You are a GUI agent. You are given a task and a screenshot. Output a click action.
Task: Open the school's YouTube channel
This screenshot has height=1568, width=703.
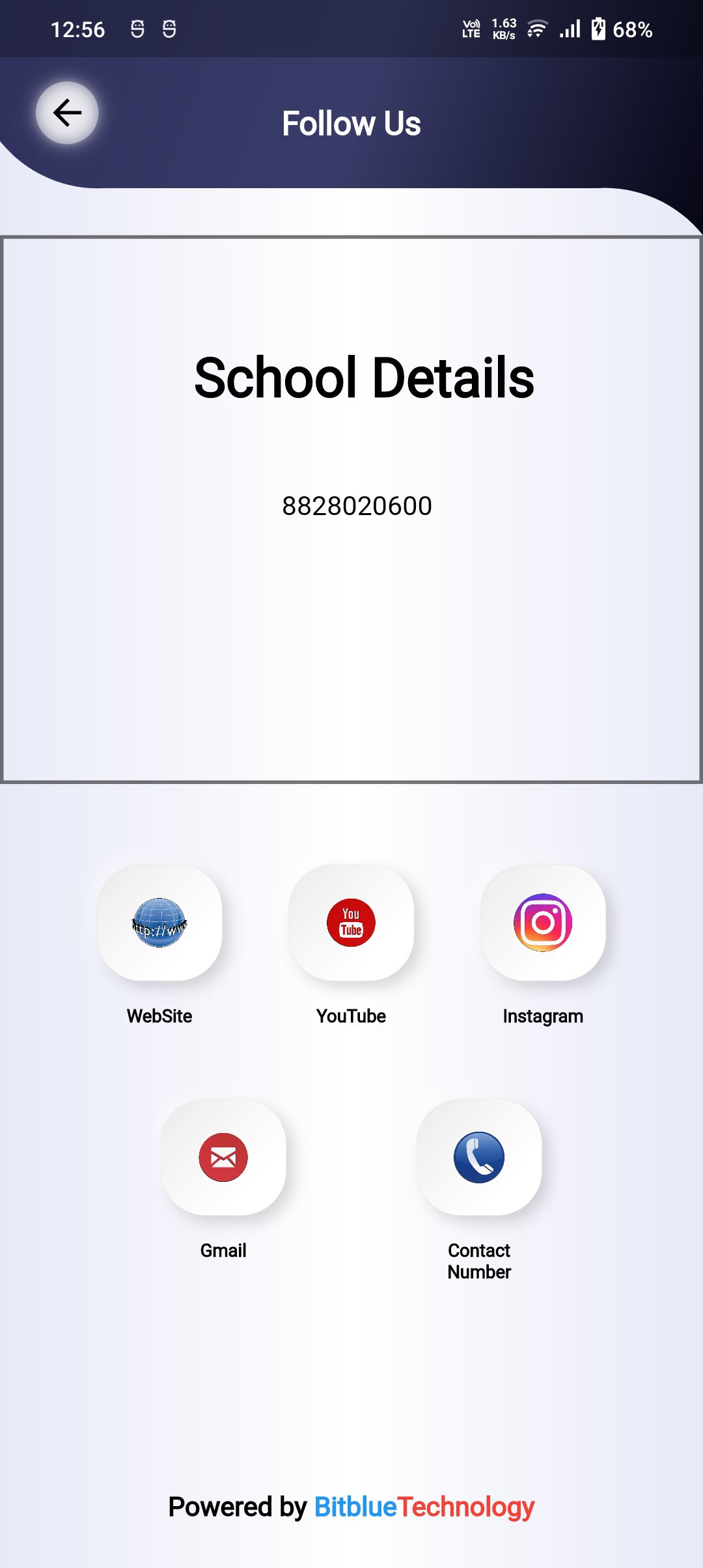tap(351, 923)
